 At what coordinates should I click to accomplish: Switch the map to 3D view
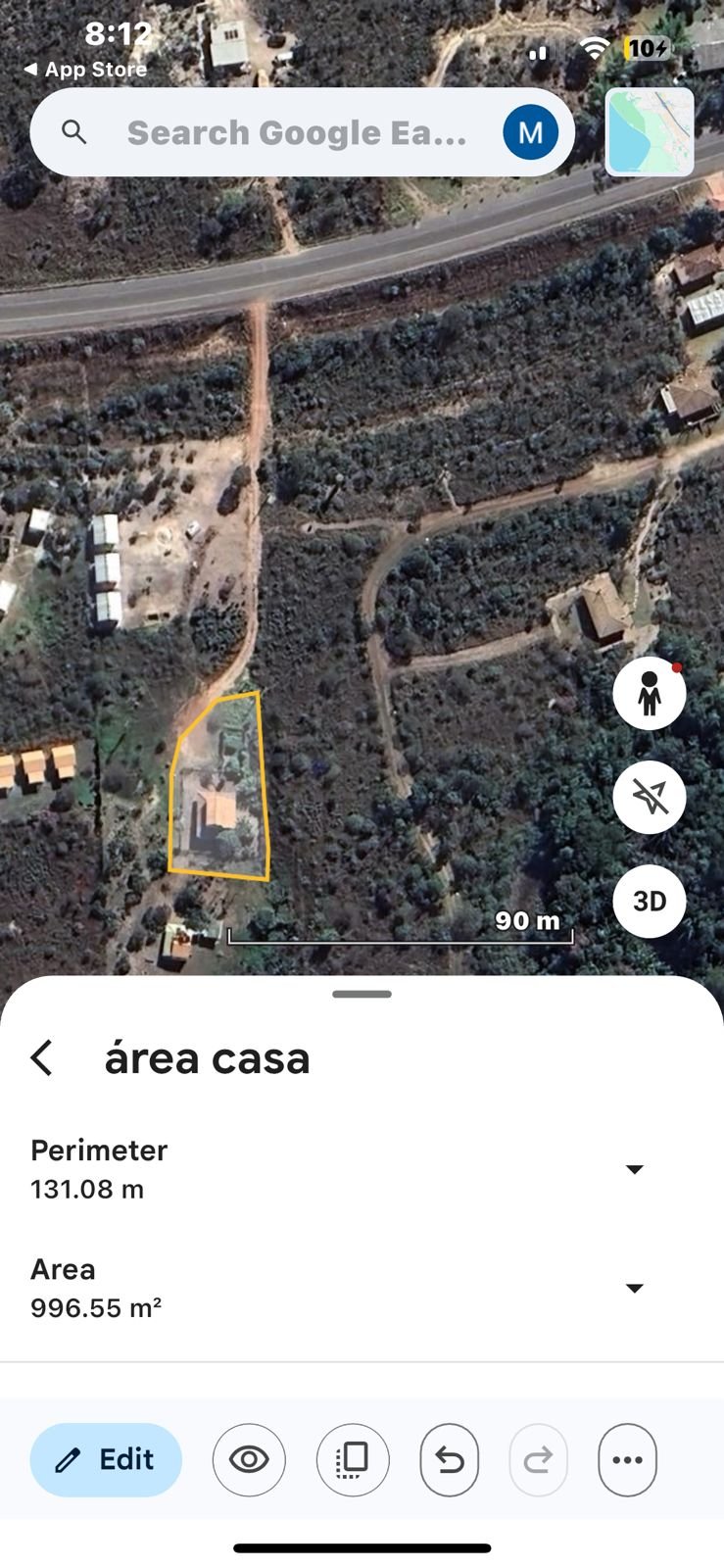650,902
